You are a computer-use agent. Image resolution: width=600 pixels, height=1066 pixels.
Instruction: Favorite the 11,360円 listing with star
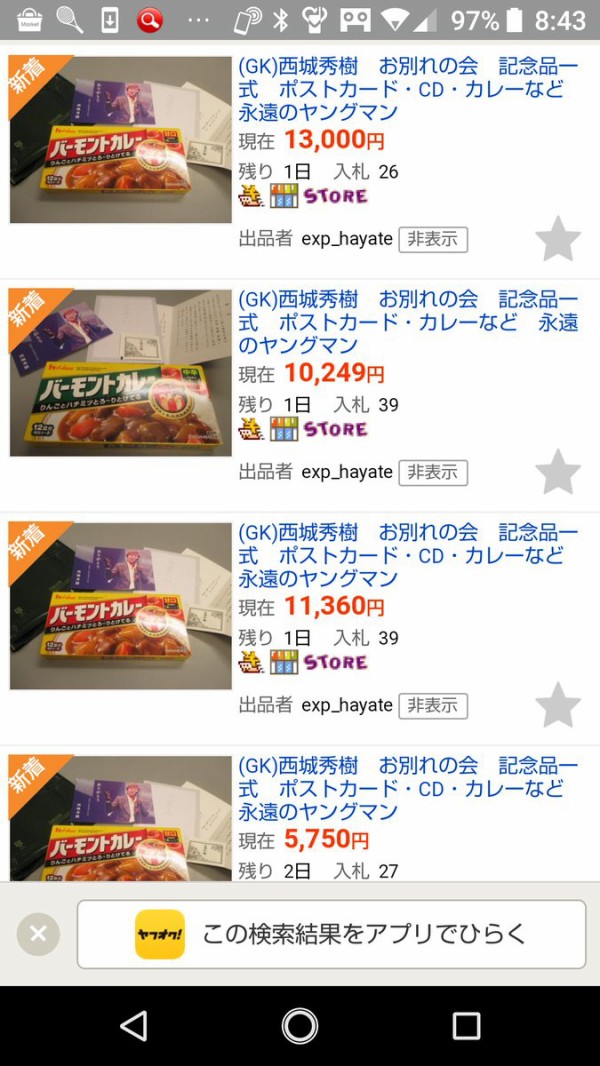pos(557,705)
